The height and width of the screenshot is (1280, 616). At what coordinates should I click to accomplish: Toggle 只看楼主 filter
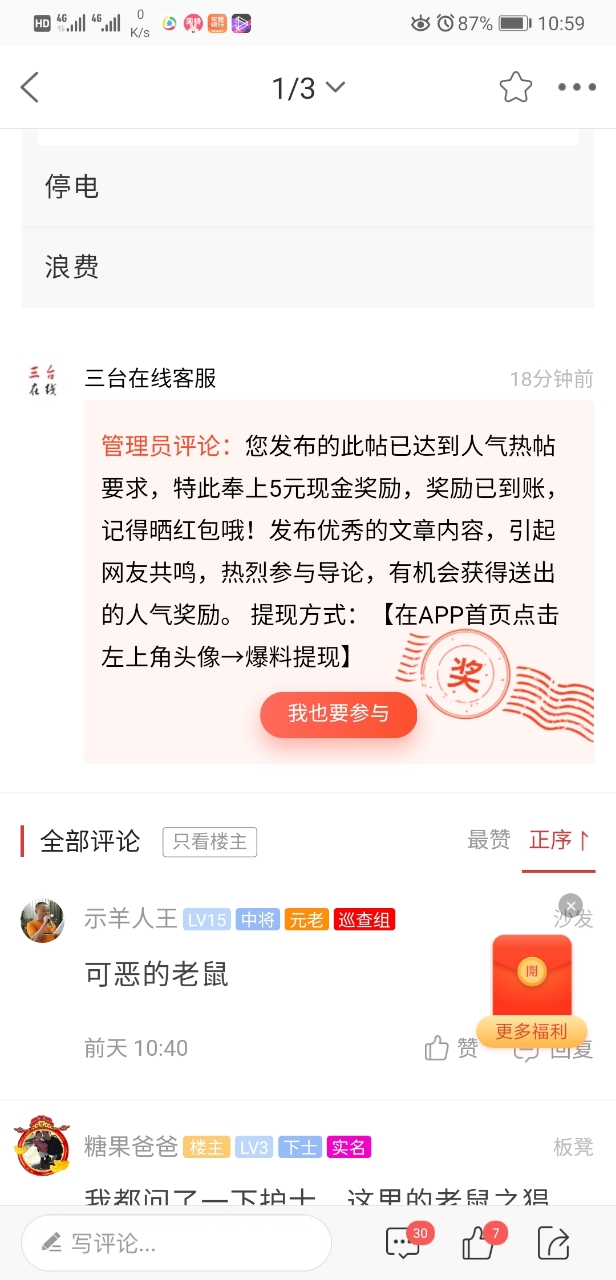click(x=210, y=842)
